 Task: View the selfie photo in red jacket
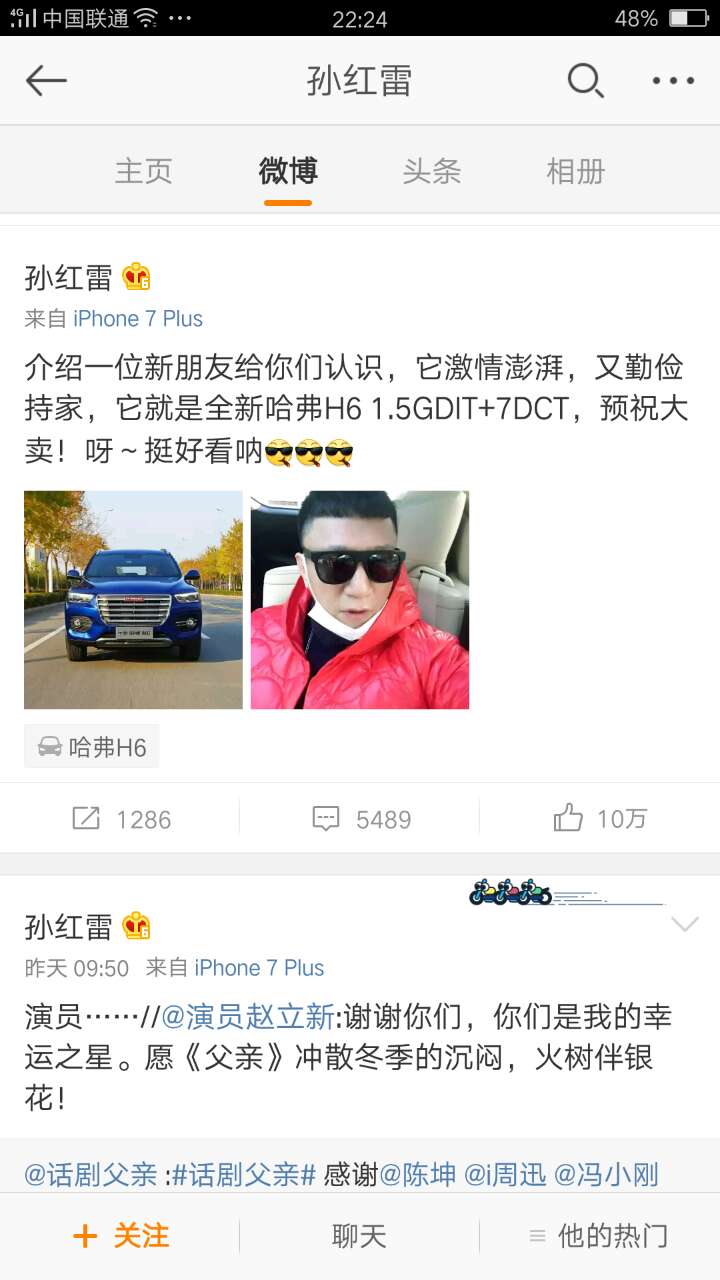pos(359,599)
